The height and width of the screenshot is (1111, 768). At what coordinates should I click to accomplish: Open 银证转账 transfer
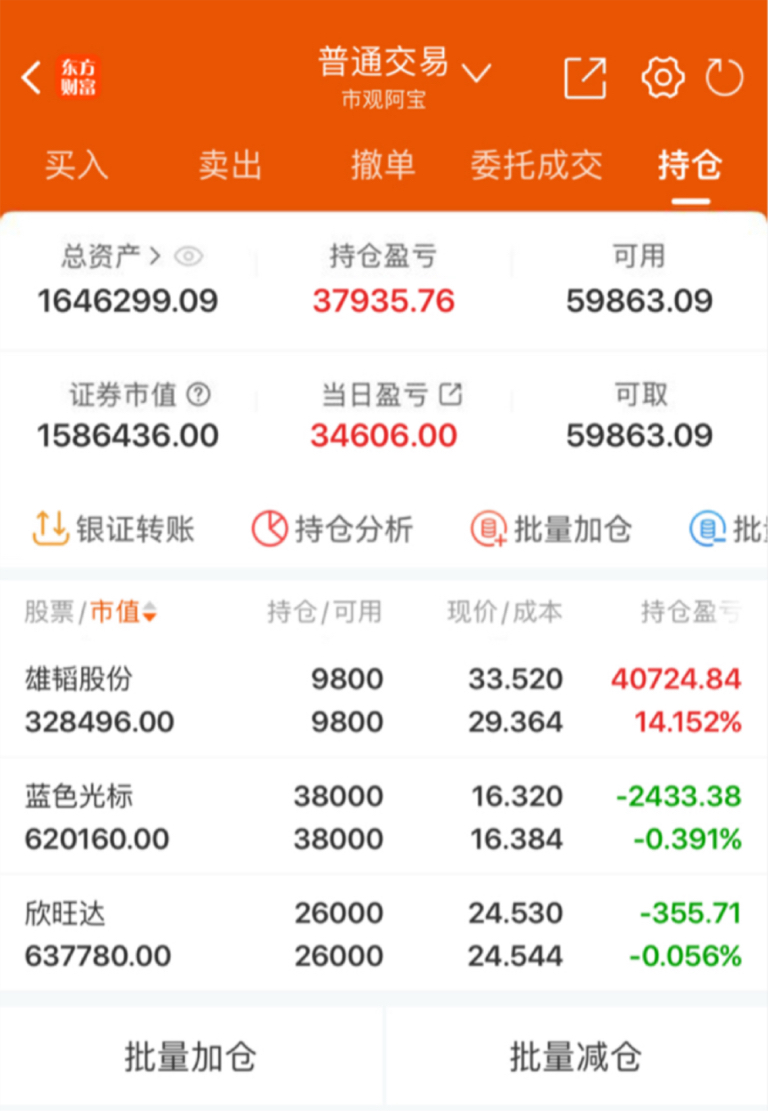(x=113, y=529)
